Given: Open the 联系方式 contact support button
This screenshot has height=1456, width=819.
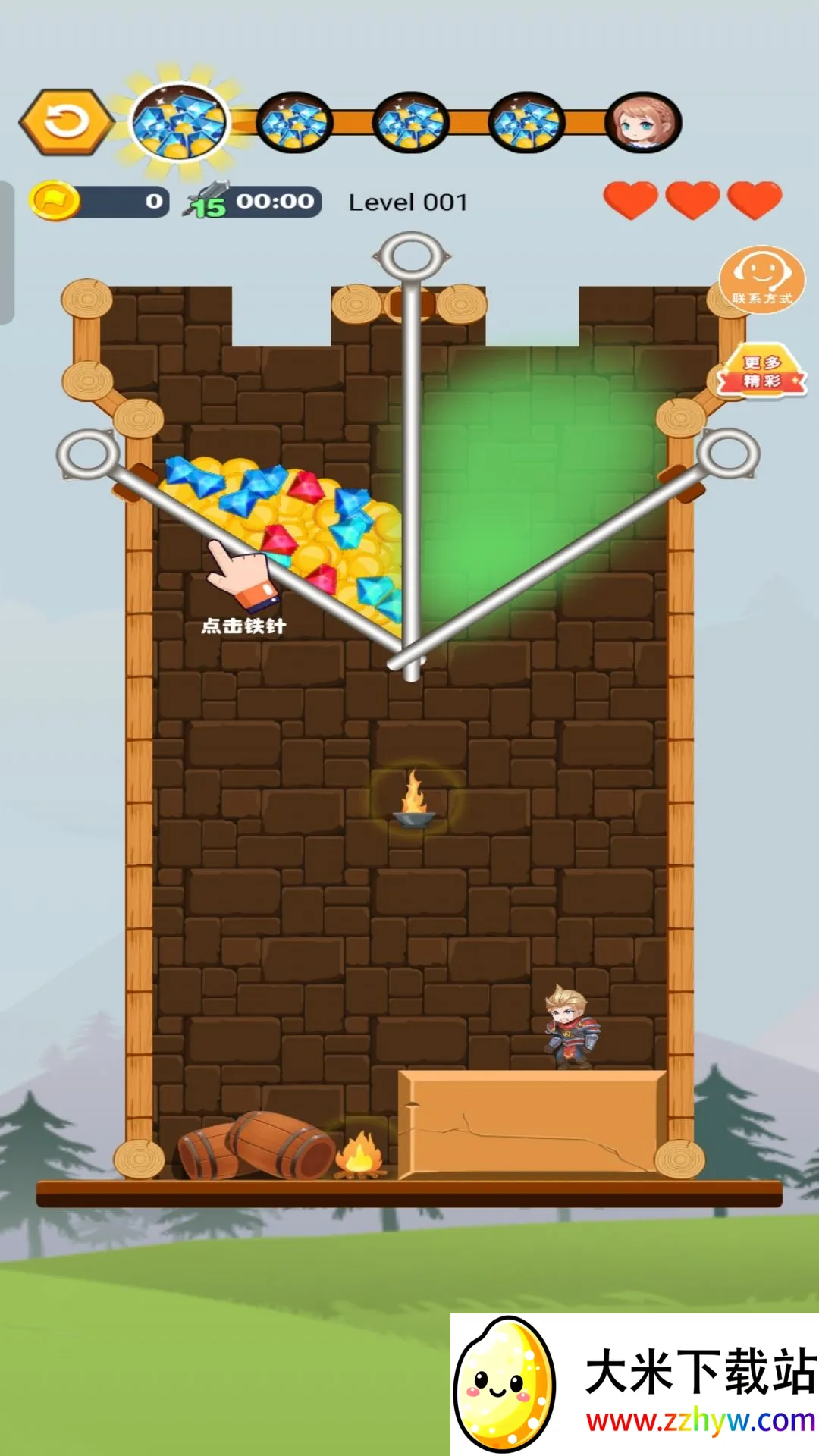Looking at the screenshot, I should (x=761, y=278).
